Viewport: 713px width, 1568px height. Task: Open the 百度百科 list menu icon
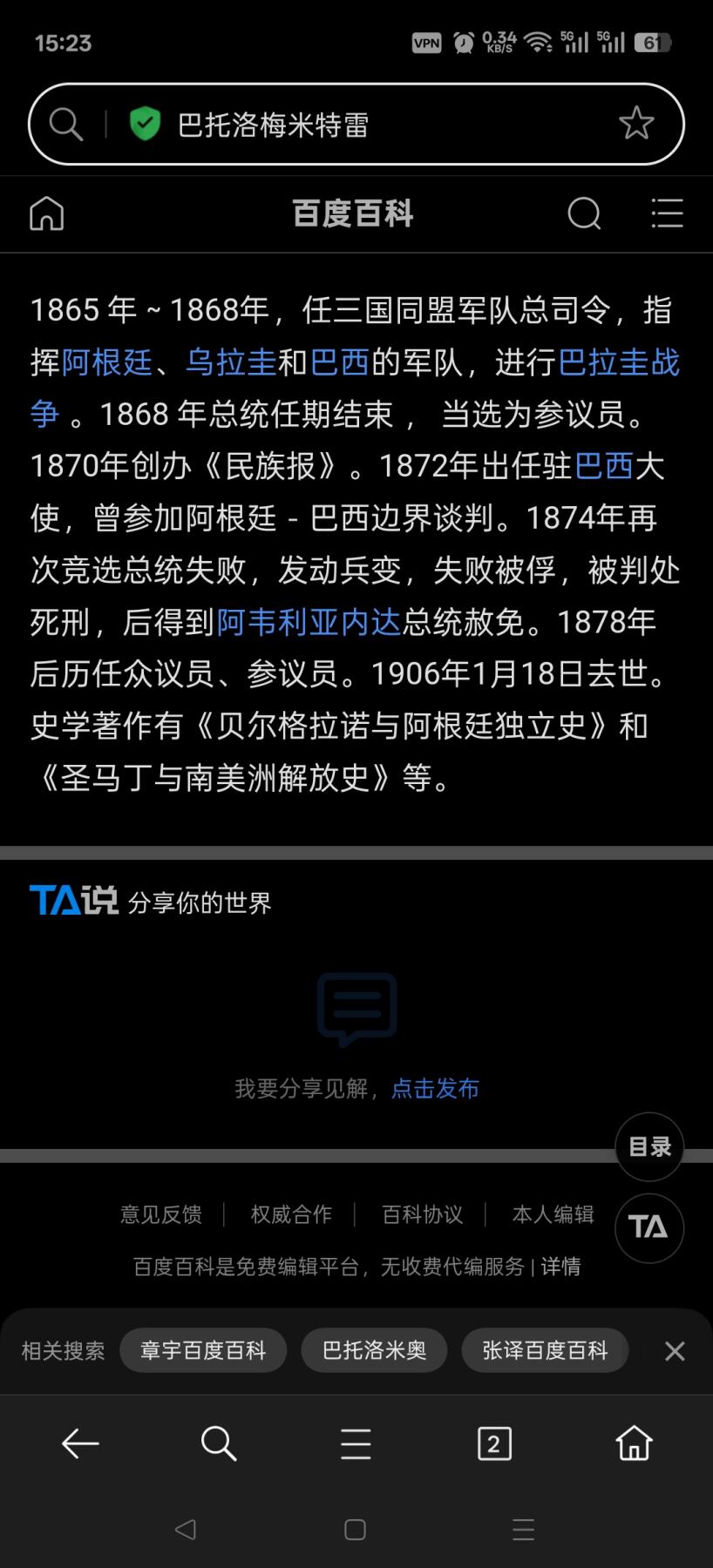coord(667,213)
